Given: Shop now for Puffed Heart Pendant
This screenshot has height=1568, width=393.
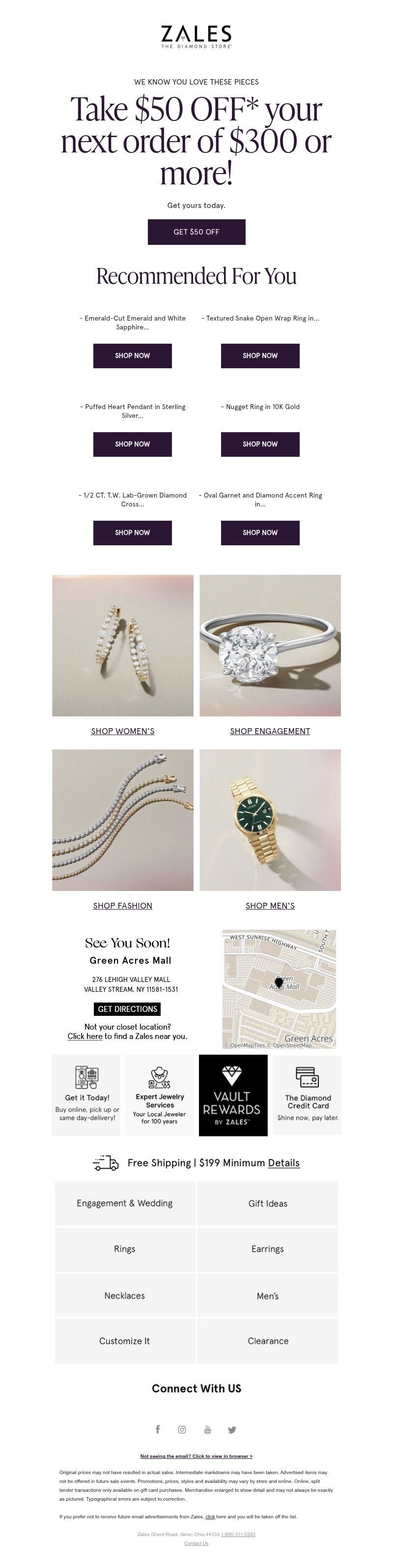Looking at the screenshot, I should pyautogui.click(x=132, y=444).
